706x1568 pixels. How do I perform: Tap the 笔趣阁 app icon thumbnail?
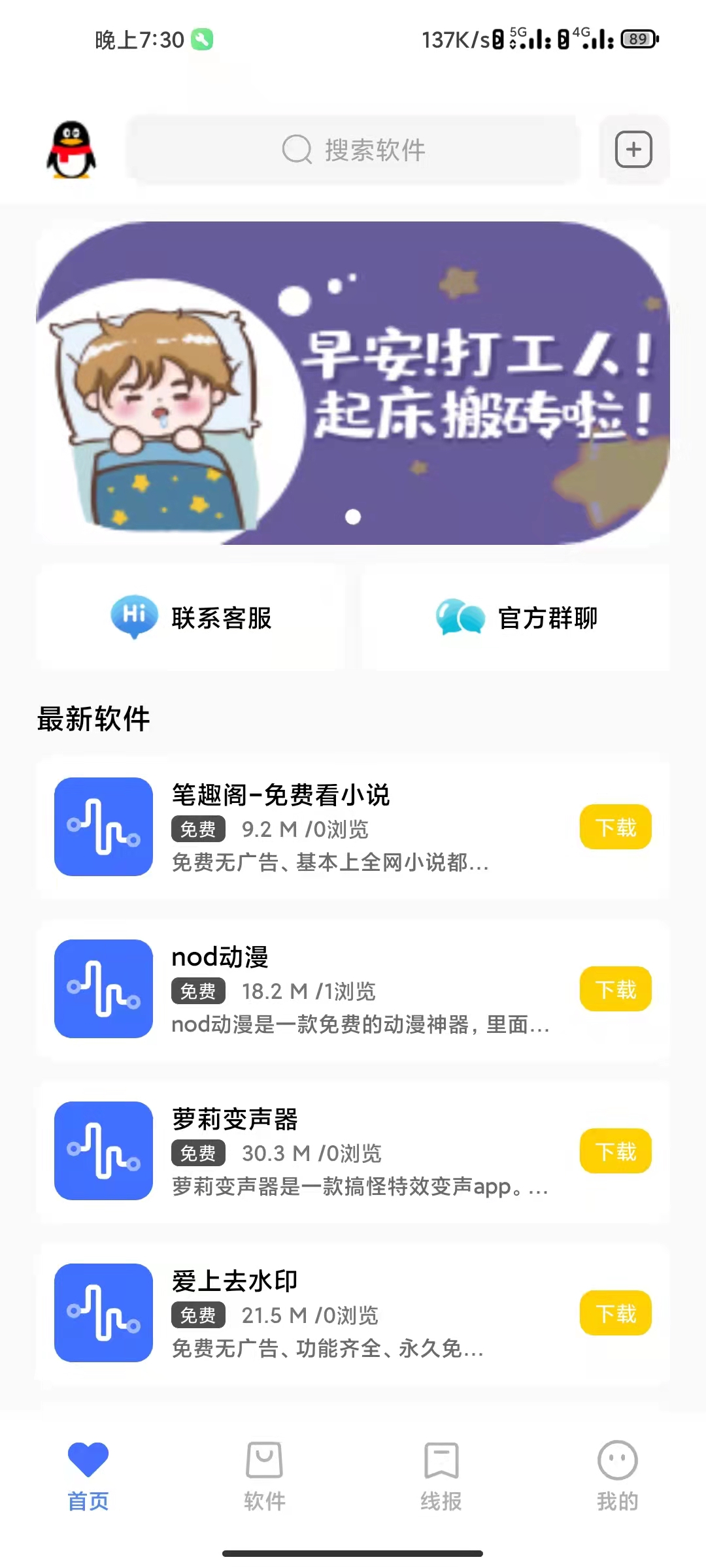point(103,826)
